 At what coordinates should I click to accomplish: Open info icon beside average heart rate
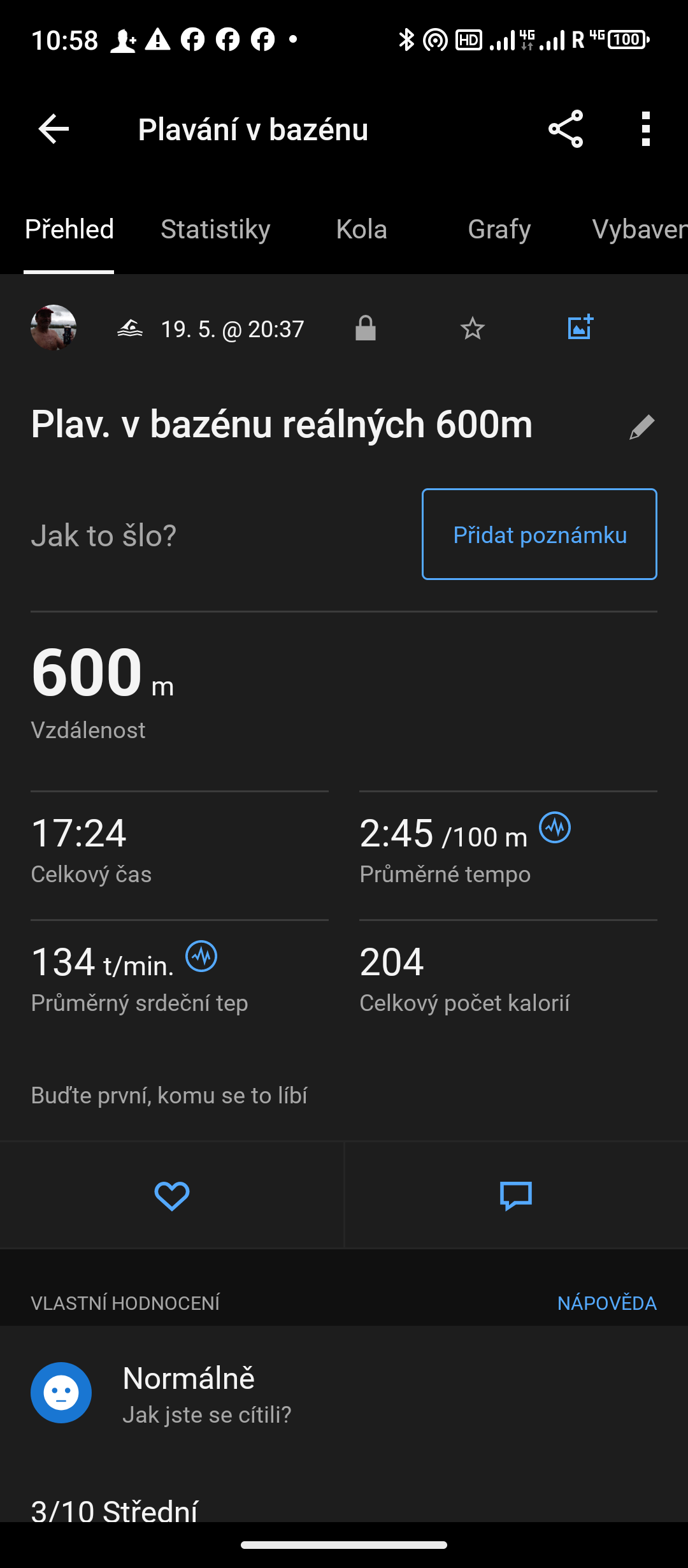201,957
